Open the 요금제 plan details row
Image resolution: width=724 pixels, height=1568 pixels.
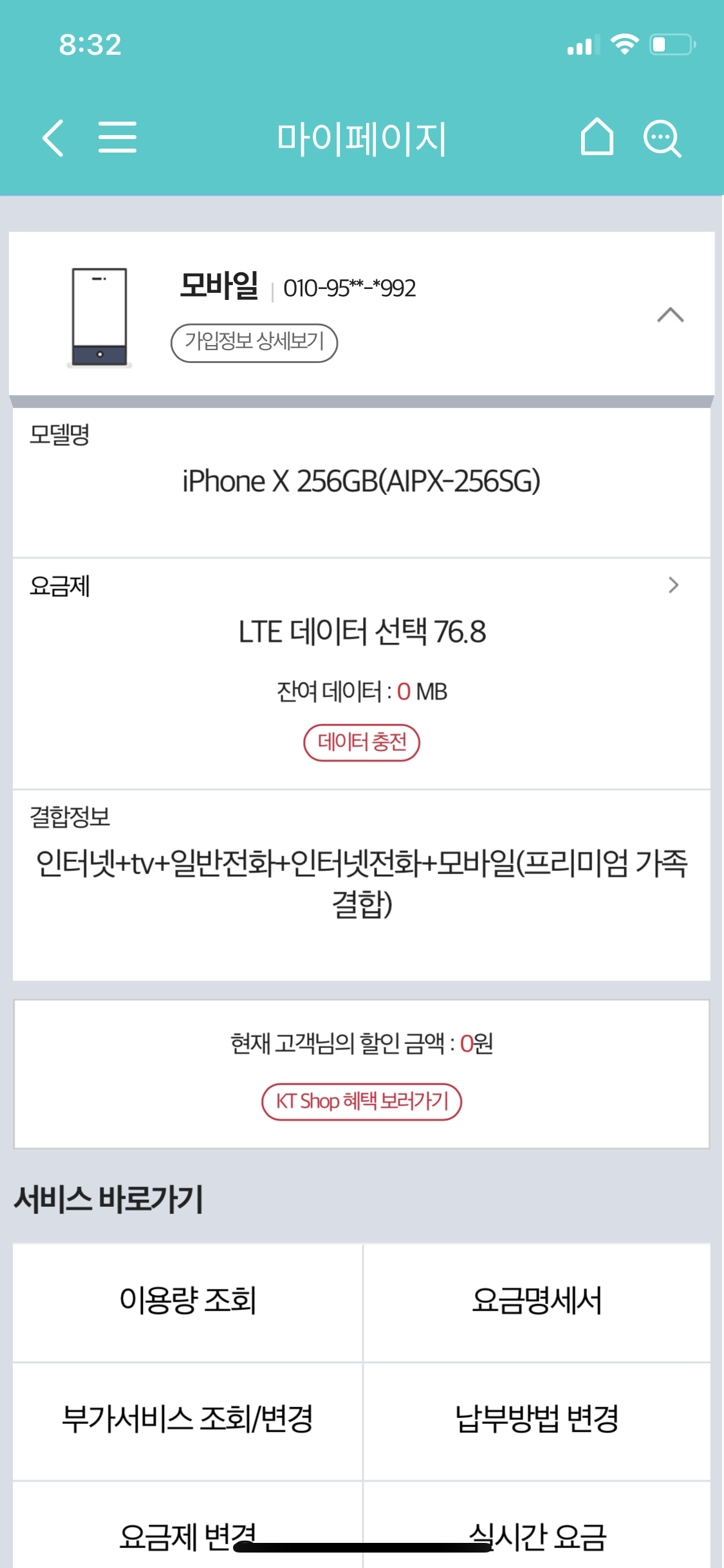673,585
